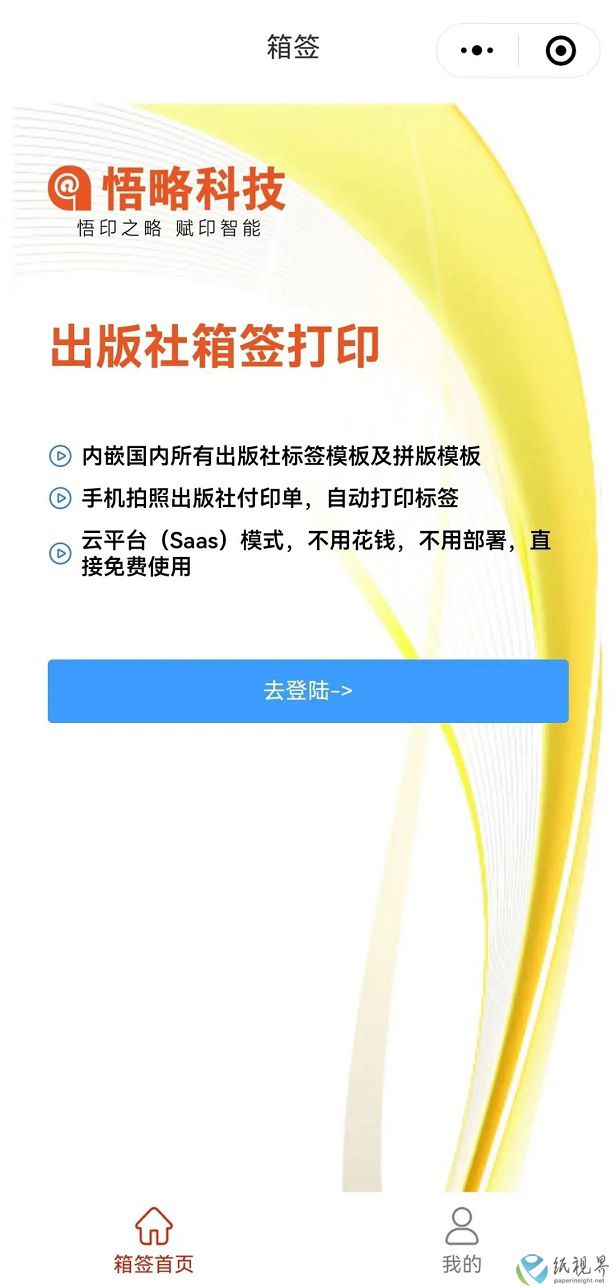Switch to the 我的 tab
The width and height of the screenshot is (616, 1288).
(461, 1240)
